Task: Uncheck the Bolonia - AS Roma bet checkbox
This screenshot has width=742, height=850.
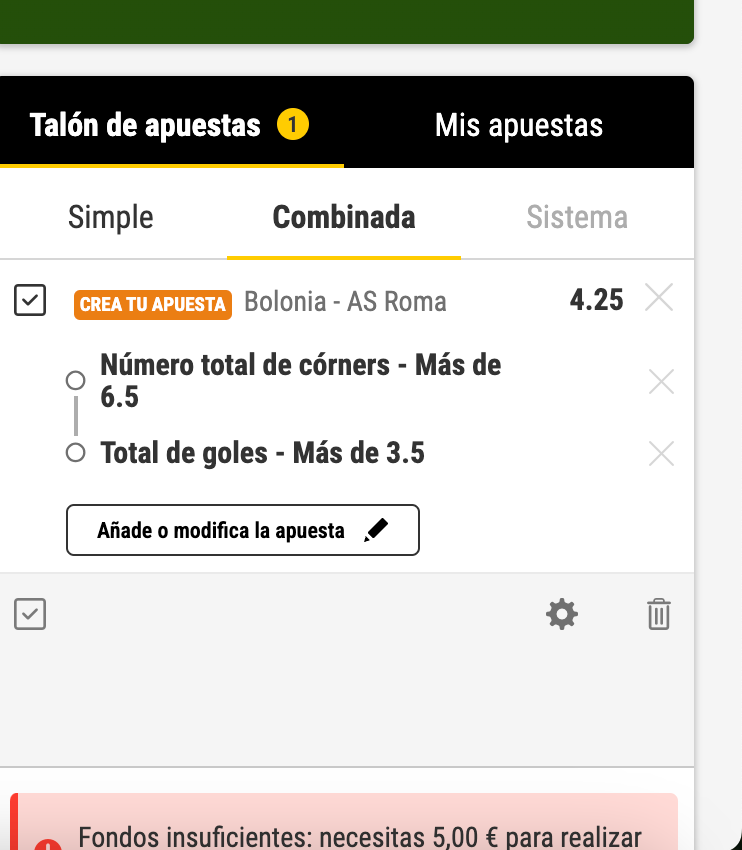Action: (x=30, y=300)
